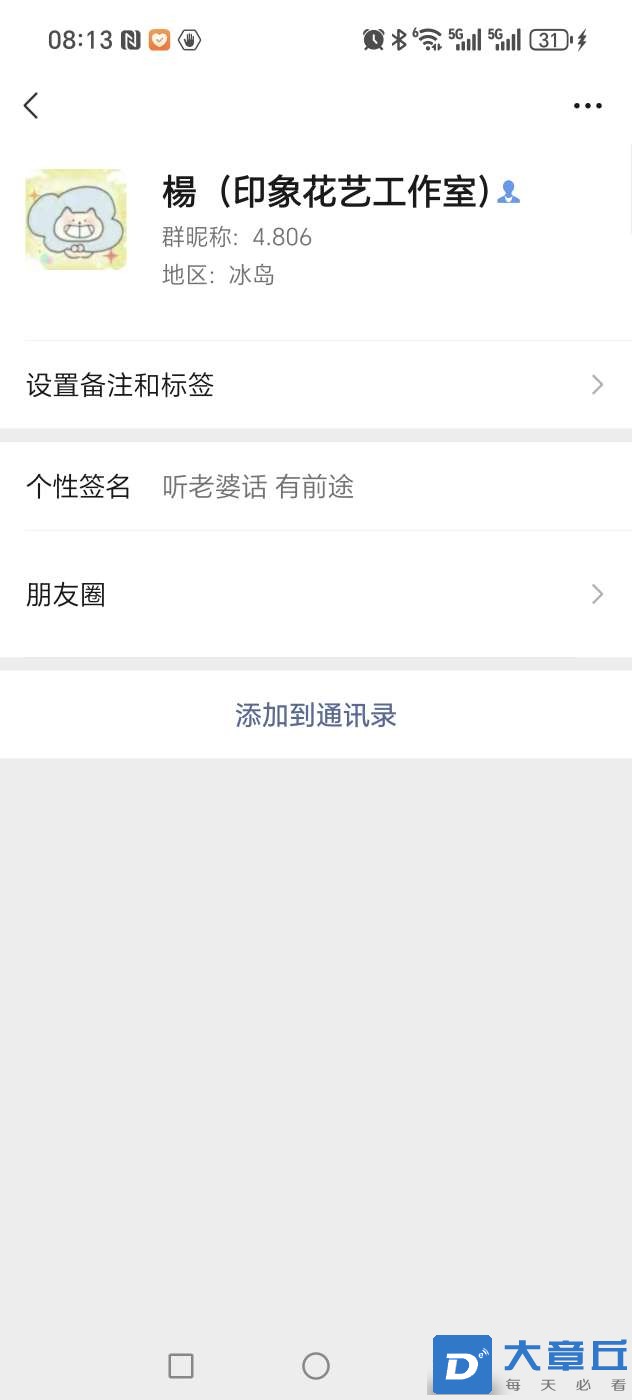Tap 添加到通讯录 to add contact

click(x=316, y=715)
